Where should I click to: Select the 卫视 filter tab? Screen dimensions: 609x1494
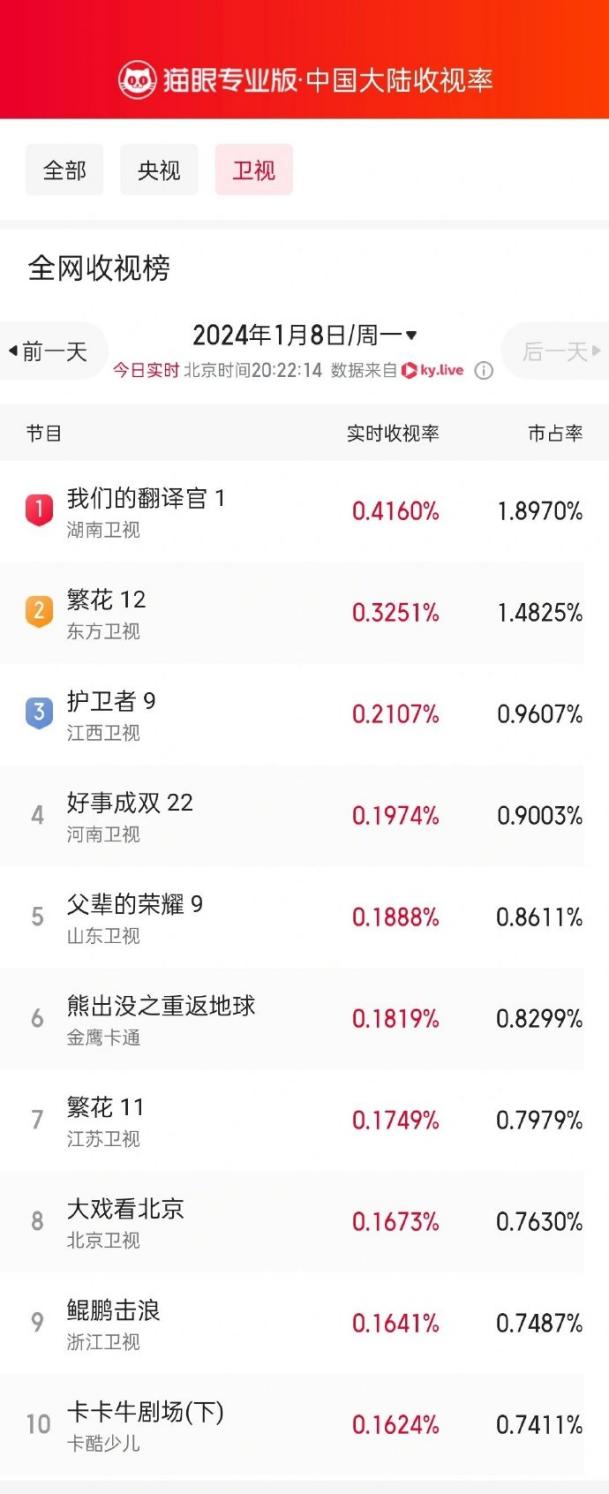(254, 170)
